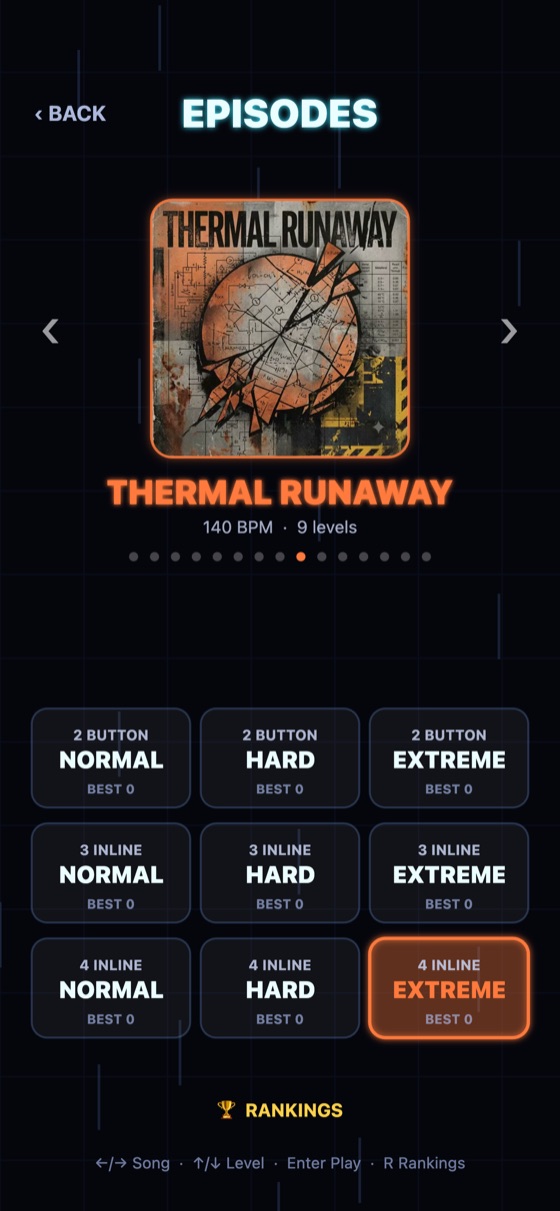Go back using the Back button
560x1211 pixels.
tap(70, 114)
